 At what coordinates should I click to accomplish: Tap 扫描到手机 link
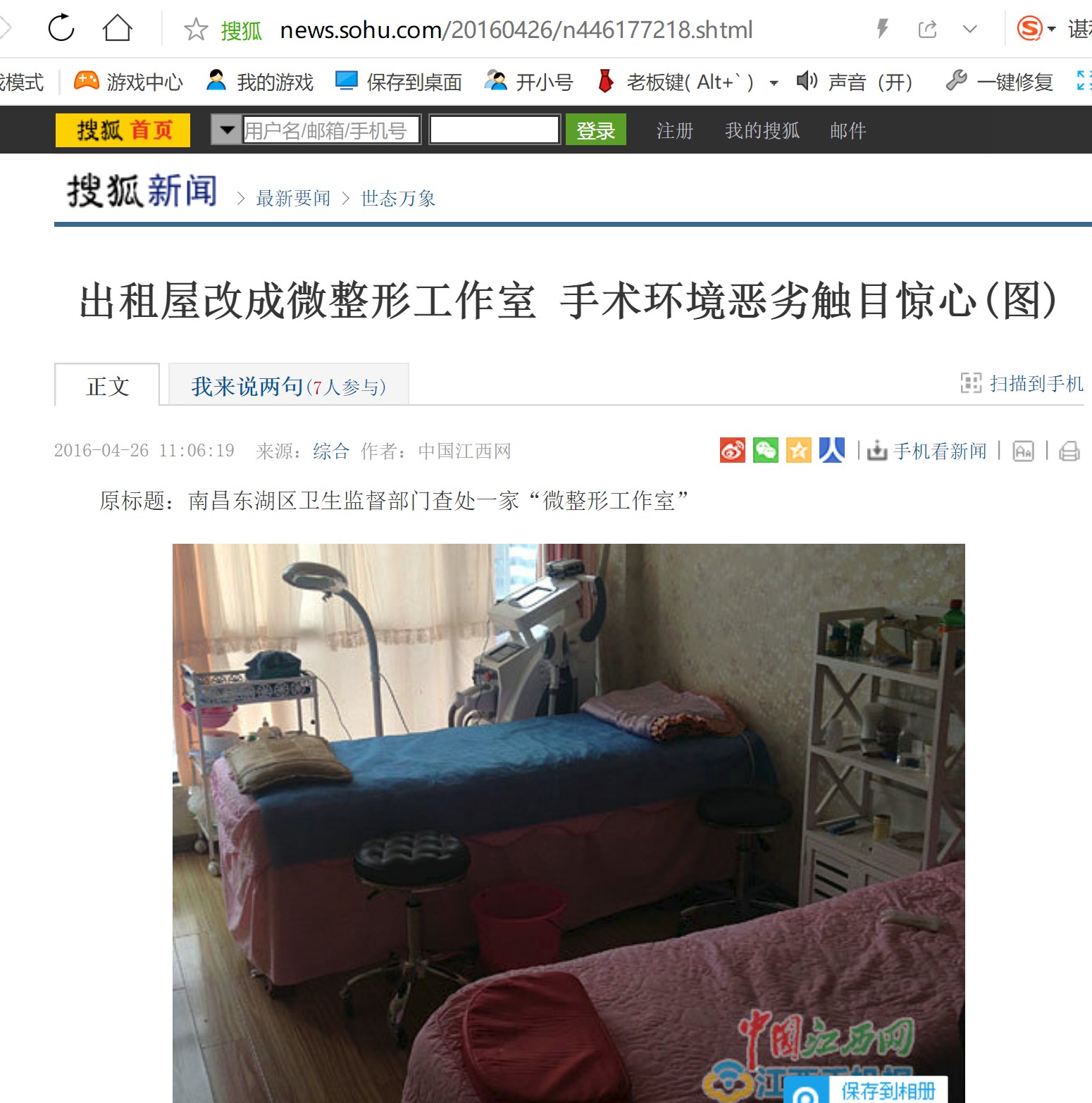click(1023, 383)
